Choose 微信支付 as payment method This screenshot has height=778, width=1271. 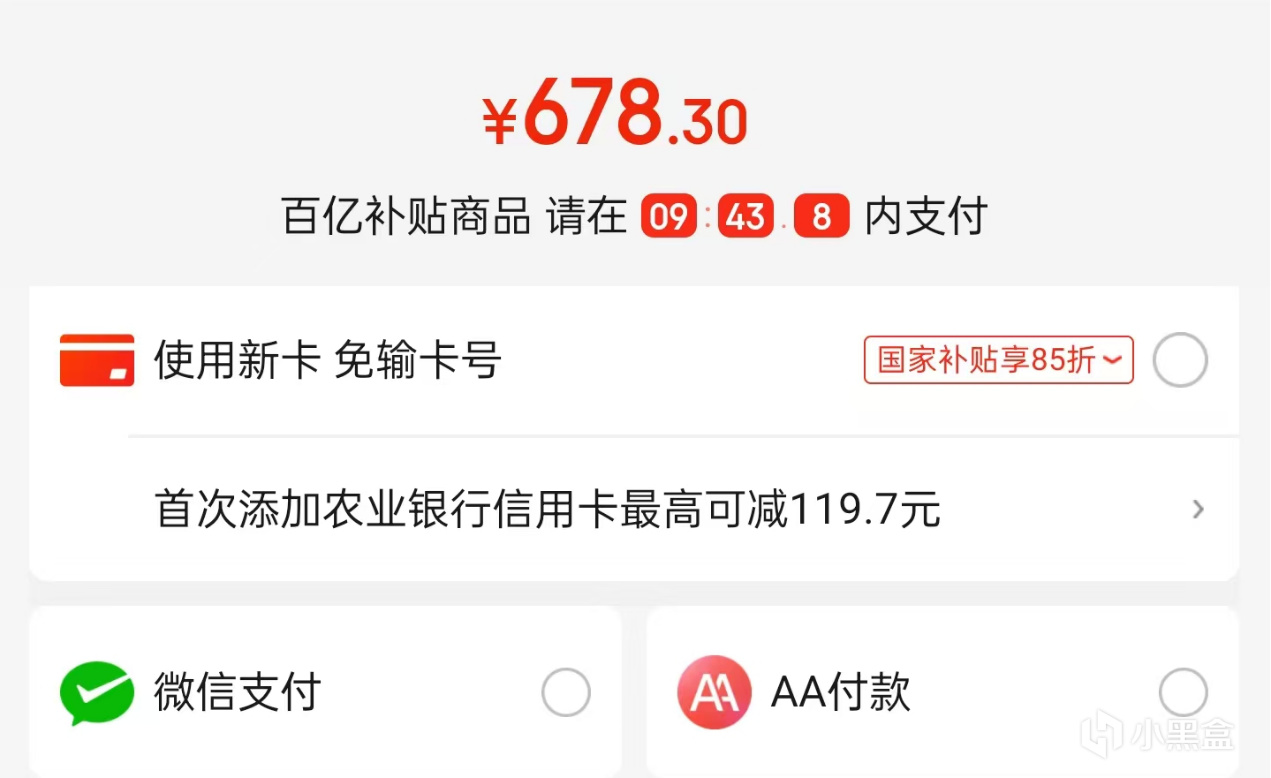click(566, 693)
